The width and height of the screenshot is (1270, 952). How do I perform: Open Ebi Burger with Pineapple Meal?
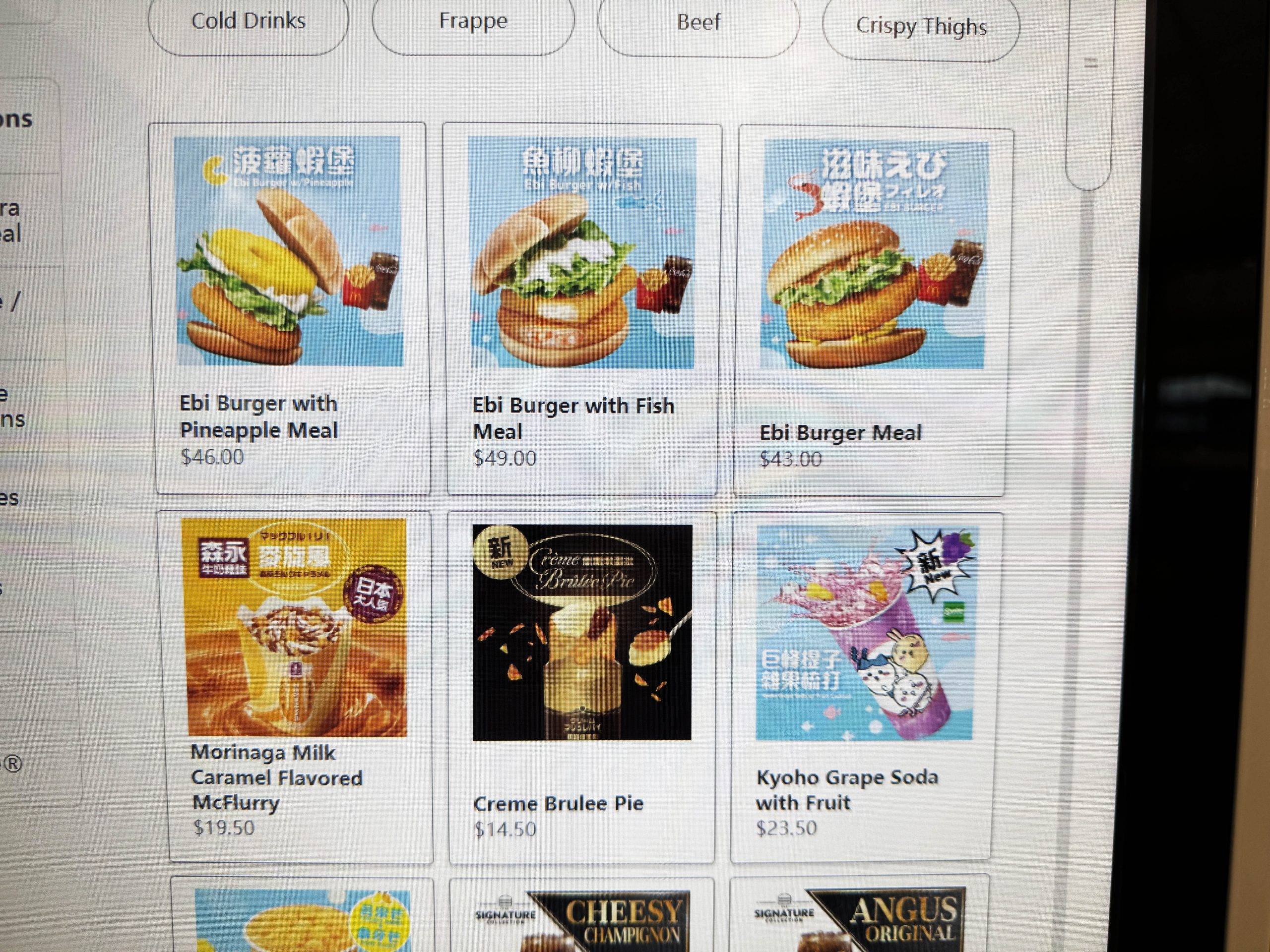point(291,309)
